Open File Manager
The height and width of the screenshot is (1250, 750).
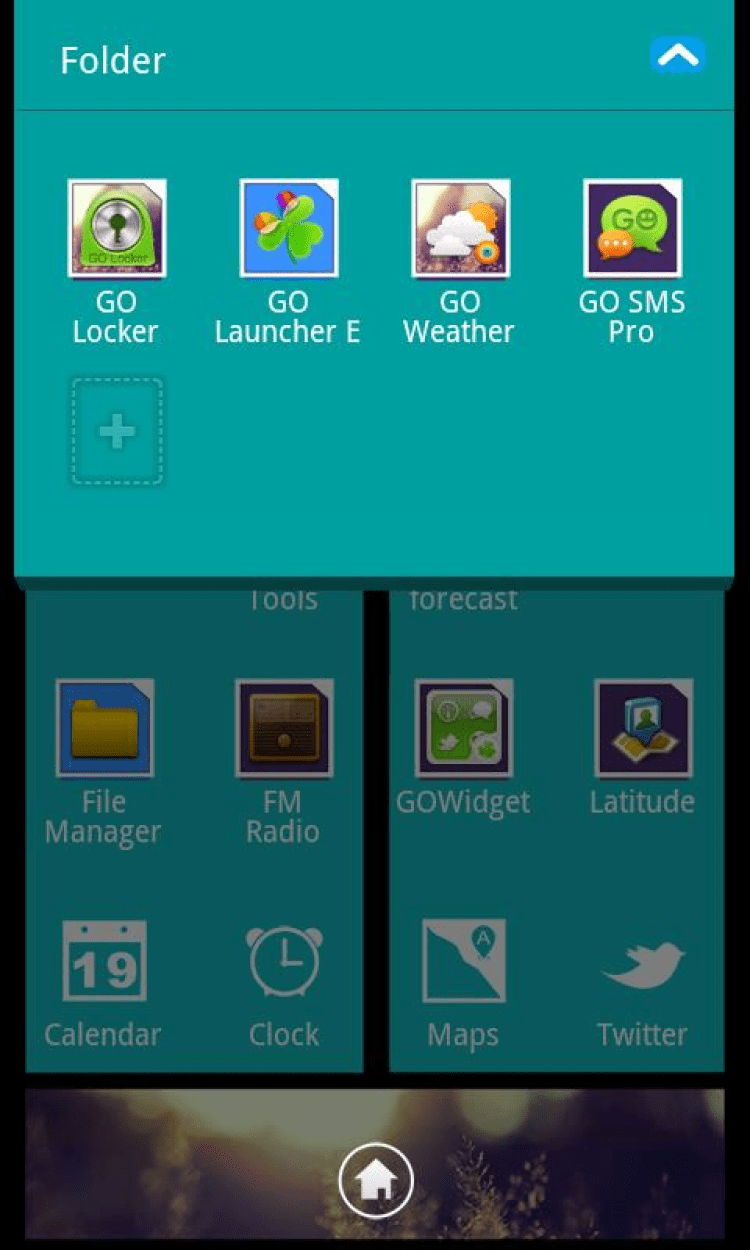(x=104, y=729)
